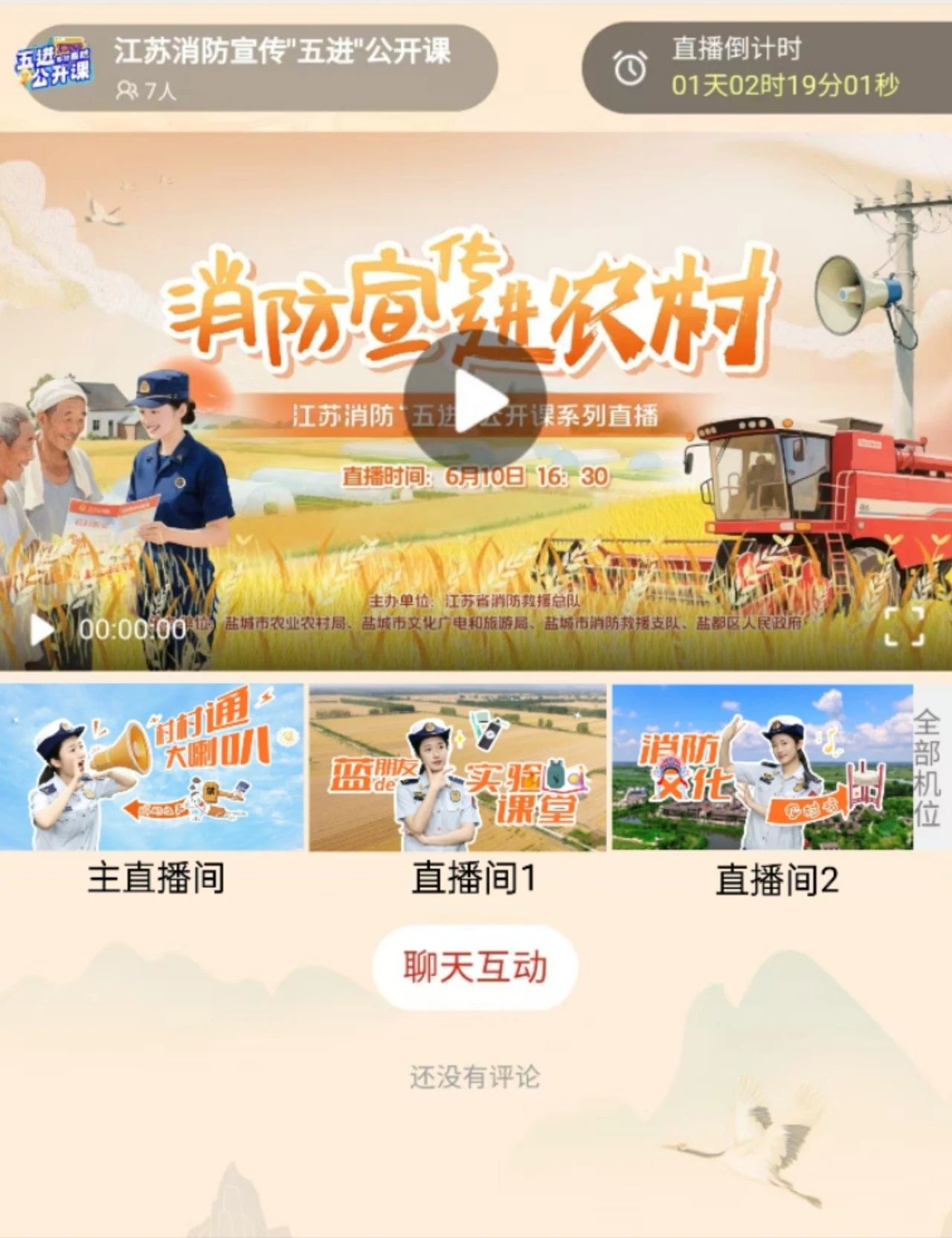Switch to 直播间1 camera feed
Image resolution: width=952 pixels, height=1238 pixels.
(x=457, y=767)
